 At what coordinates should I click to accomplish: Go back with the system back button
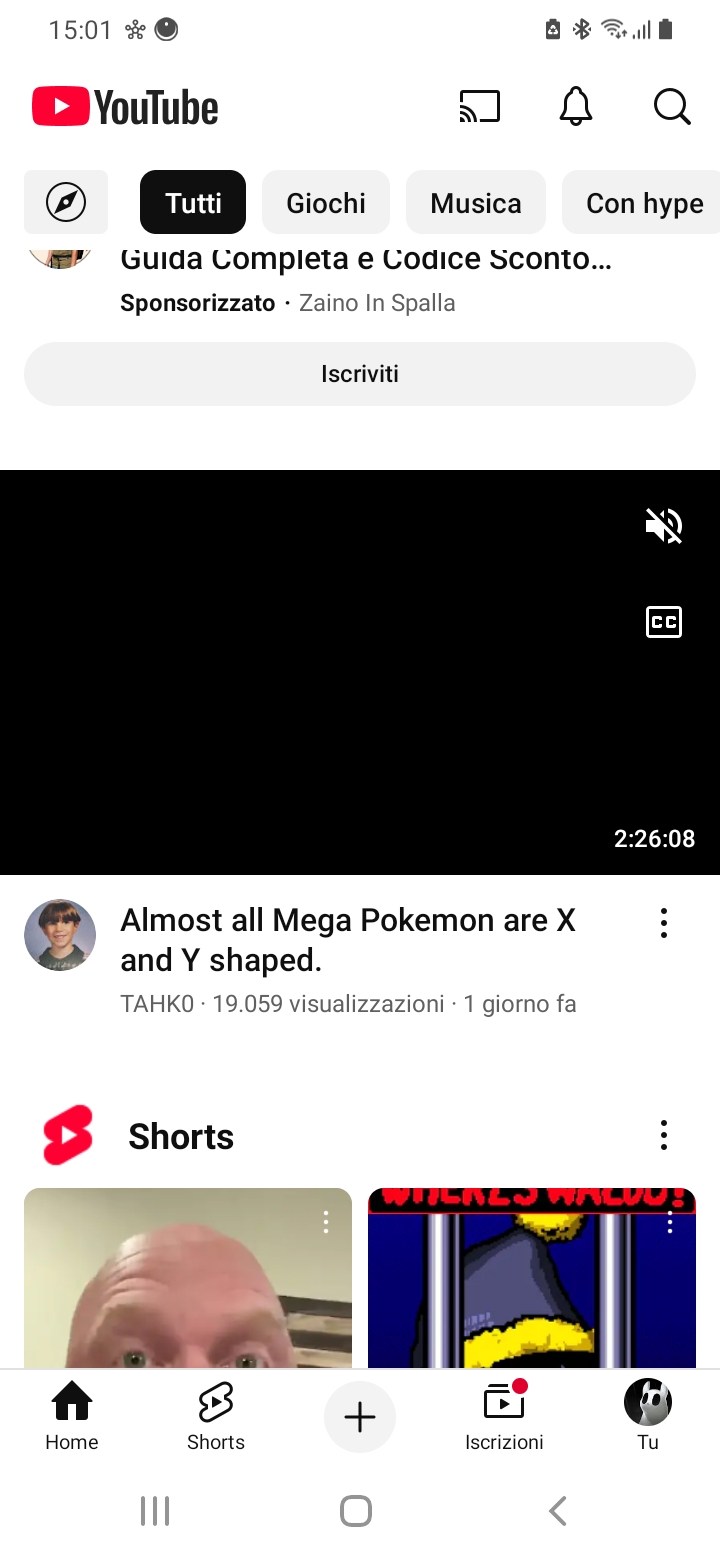[558, 1510]
